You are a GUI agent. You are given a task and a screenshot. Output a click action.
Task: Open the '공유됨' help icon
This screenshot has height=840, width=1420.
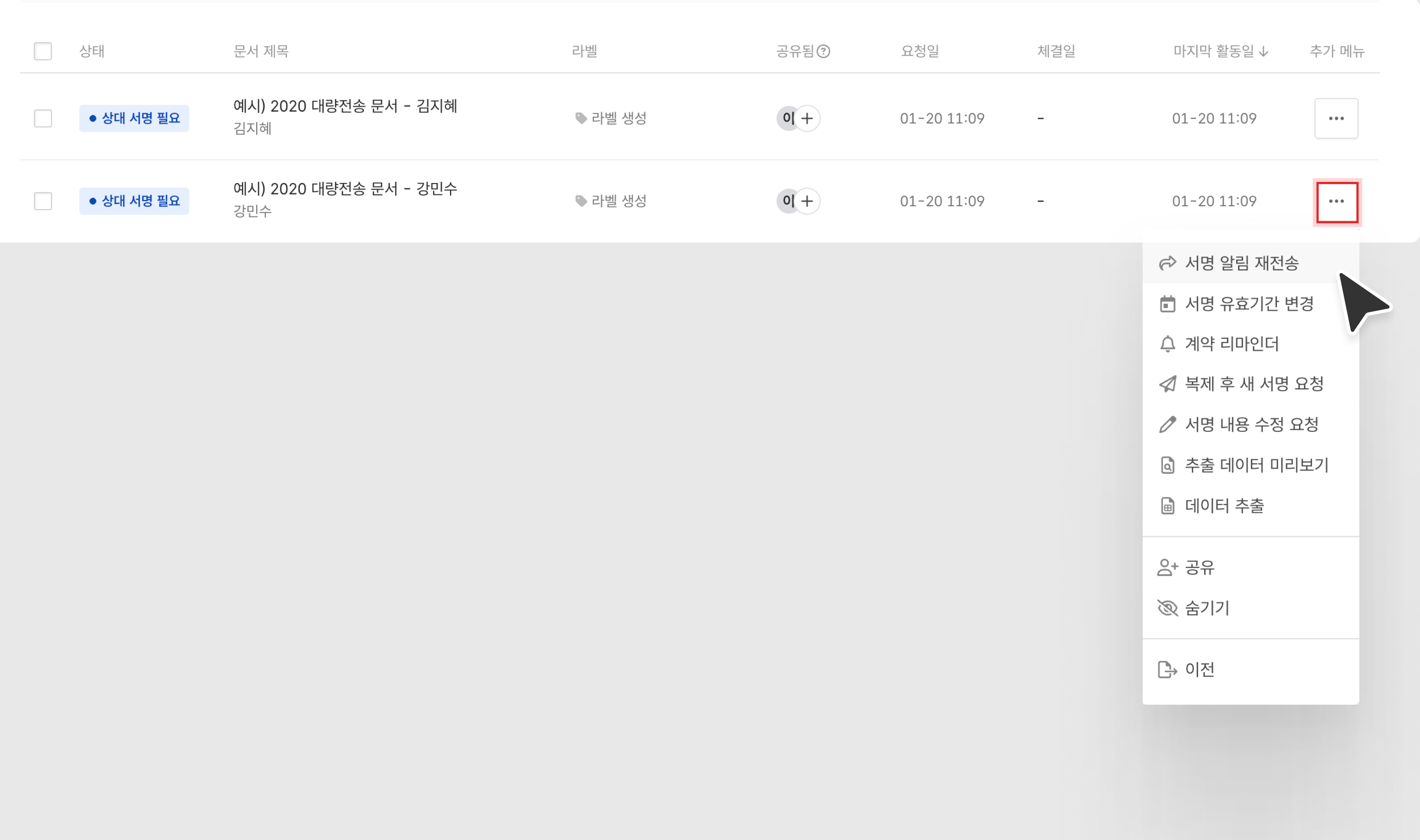coord(824,51)
